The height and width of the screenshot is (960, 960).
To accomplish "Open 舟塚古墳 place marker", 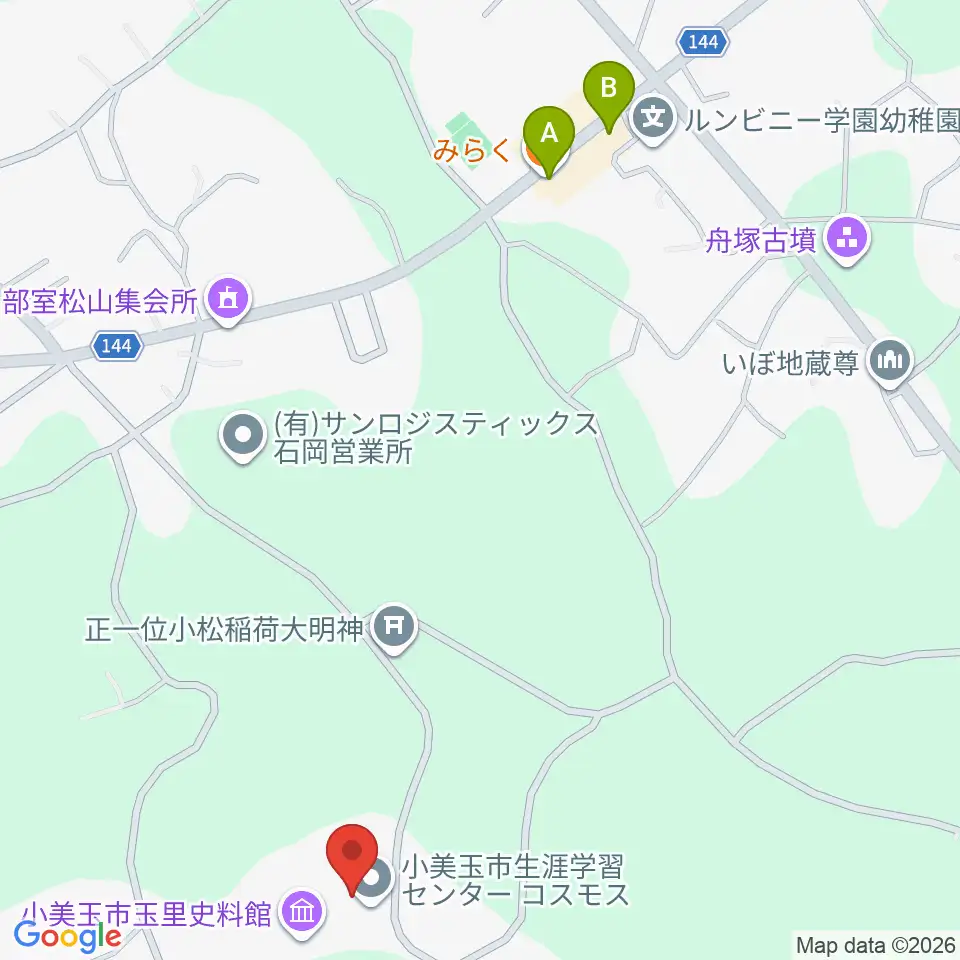I will 848,240.
